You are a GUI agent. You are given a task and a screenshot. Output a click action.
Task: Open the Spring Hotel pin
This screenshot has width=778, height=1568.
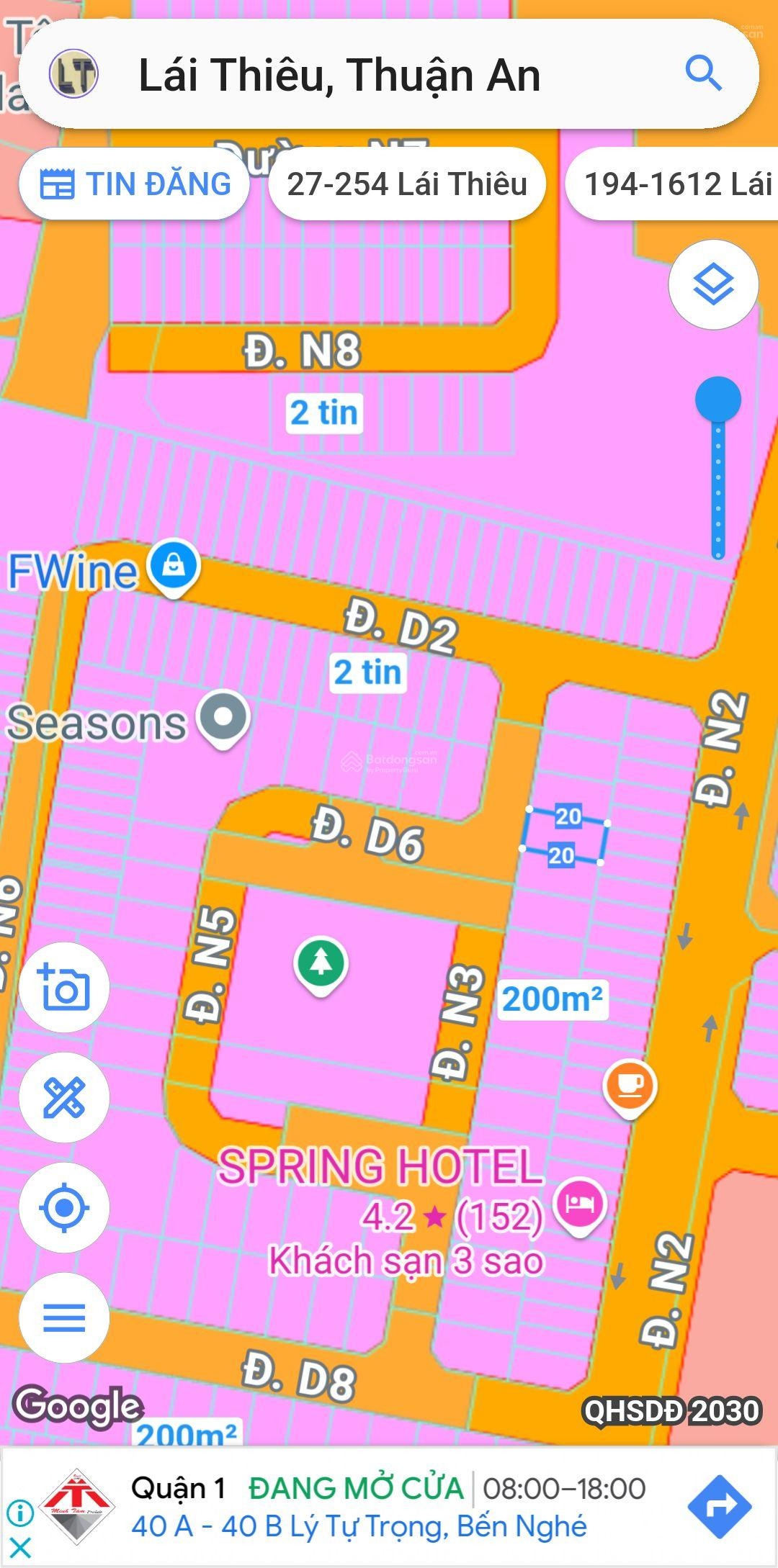pos(580,1204)
